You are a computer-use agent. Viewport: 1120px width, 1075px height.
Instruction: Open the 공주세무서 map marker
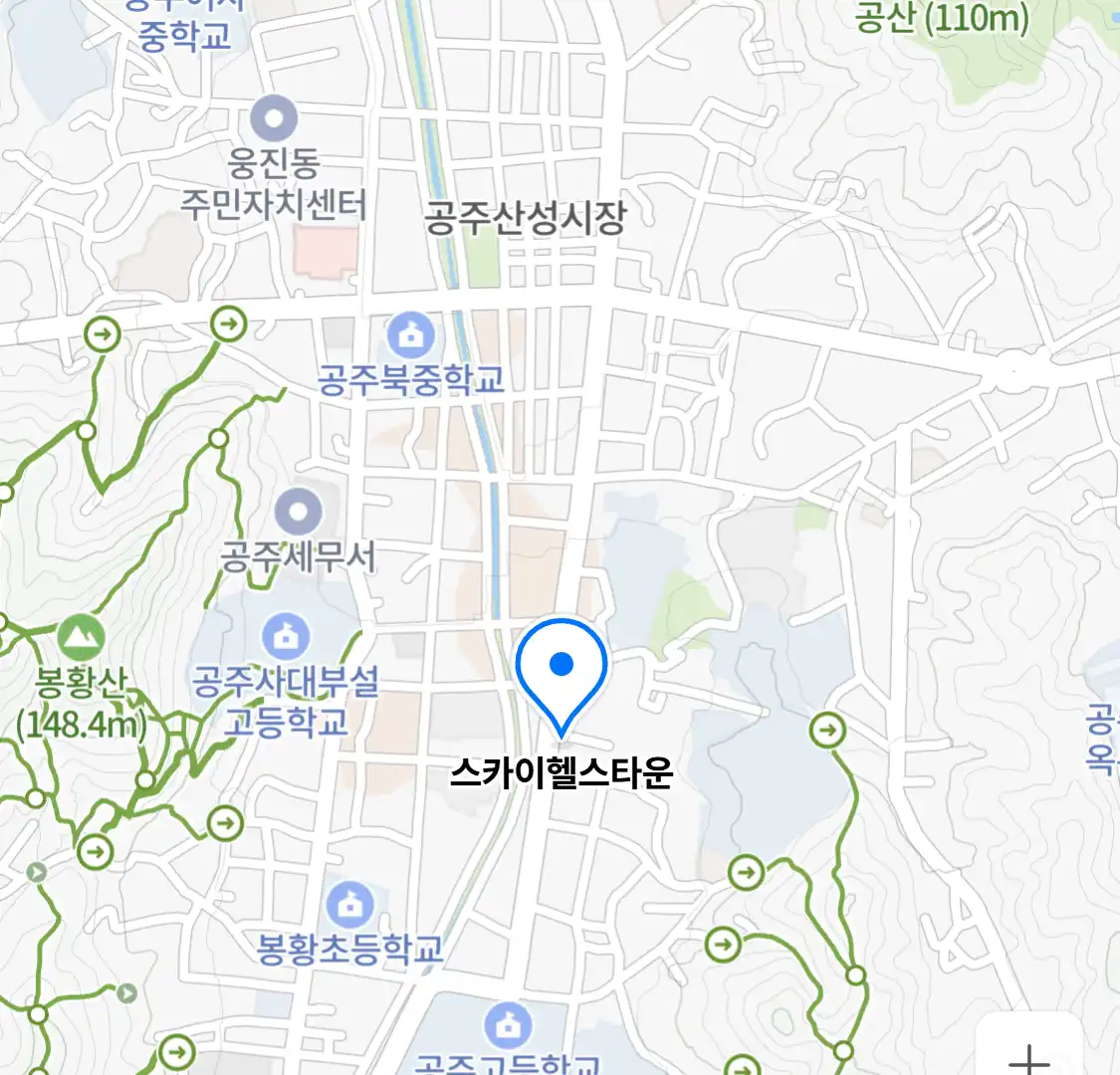[299, 514]
